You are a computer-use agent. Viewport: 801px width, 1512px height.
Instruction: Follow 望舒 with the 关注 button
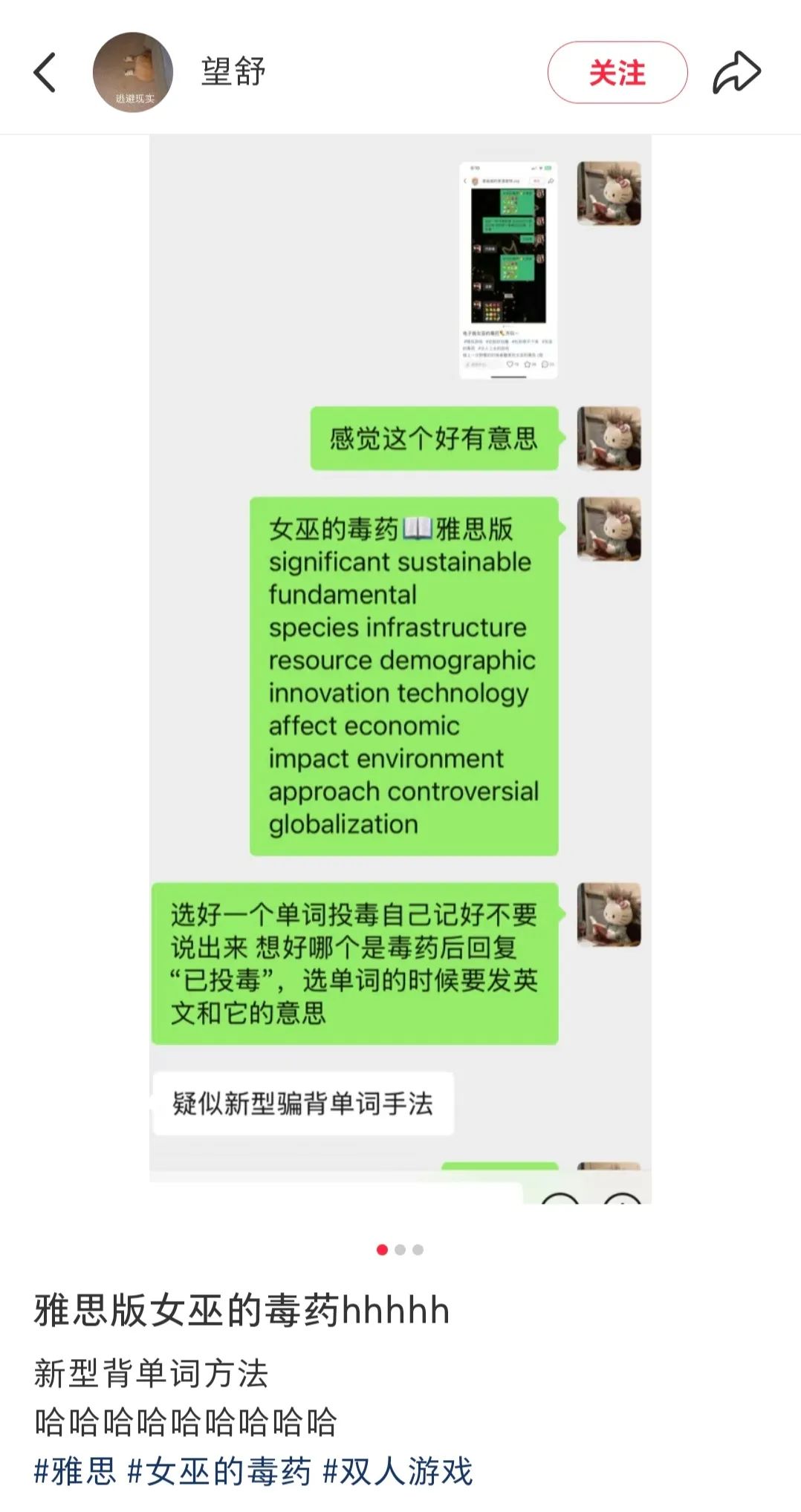[617, 73]
